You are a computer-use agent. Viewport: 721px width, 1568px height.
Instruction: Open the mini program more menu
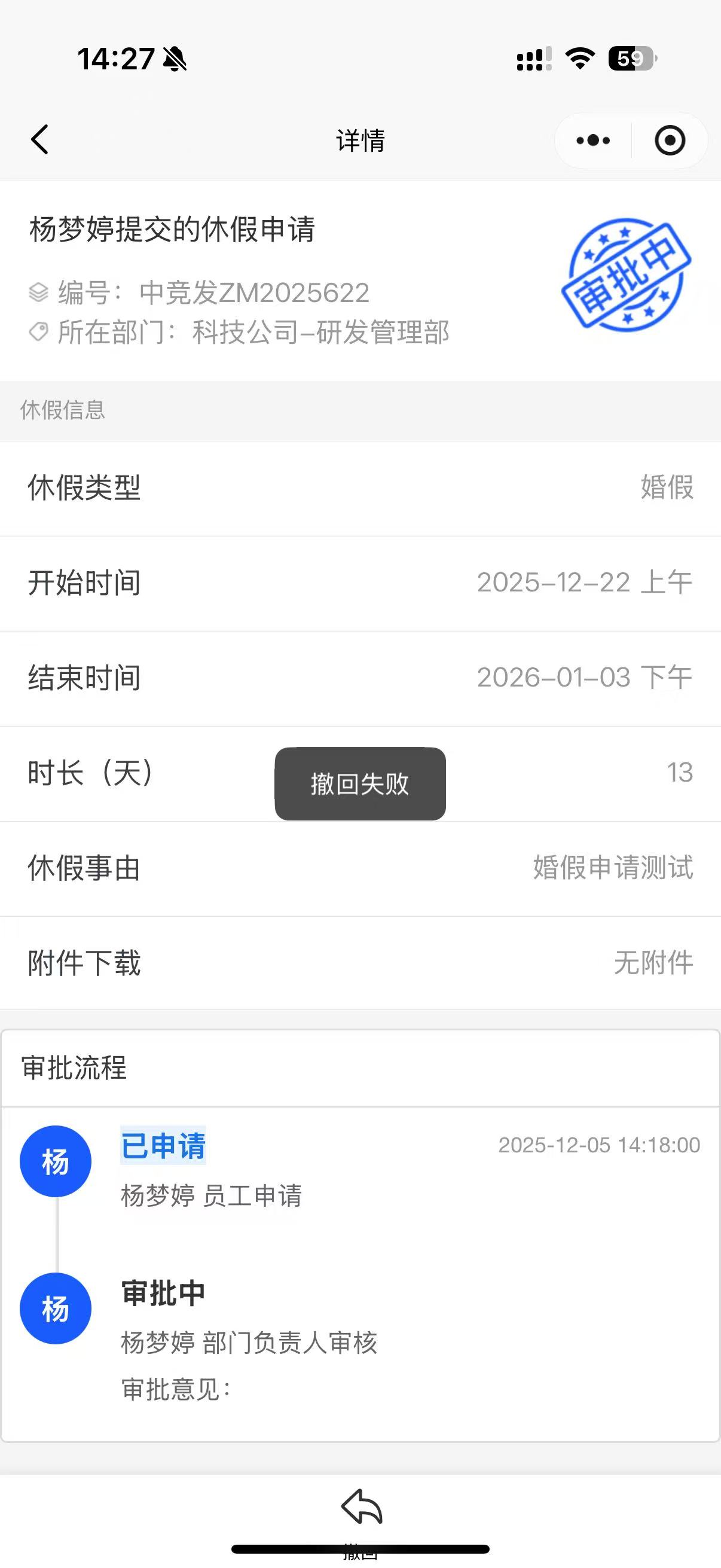click(x=593, y=141)
